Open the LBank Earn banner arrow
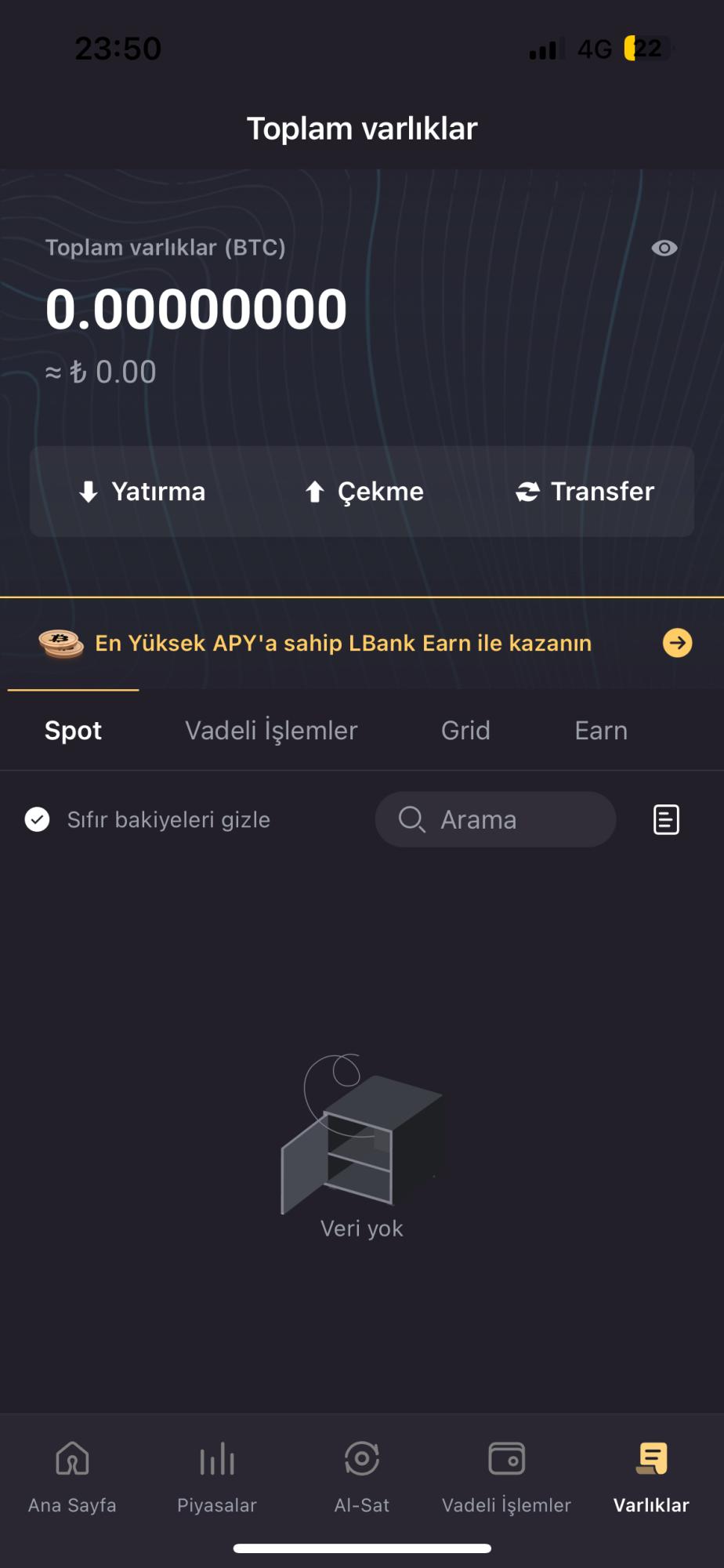Screen dimensions: 724x1568 point(677,643)
